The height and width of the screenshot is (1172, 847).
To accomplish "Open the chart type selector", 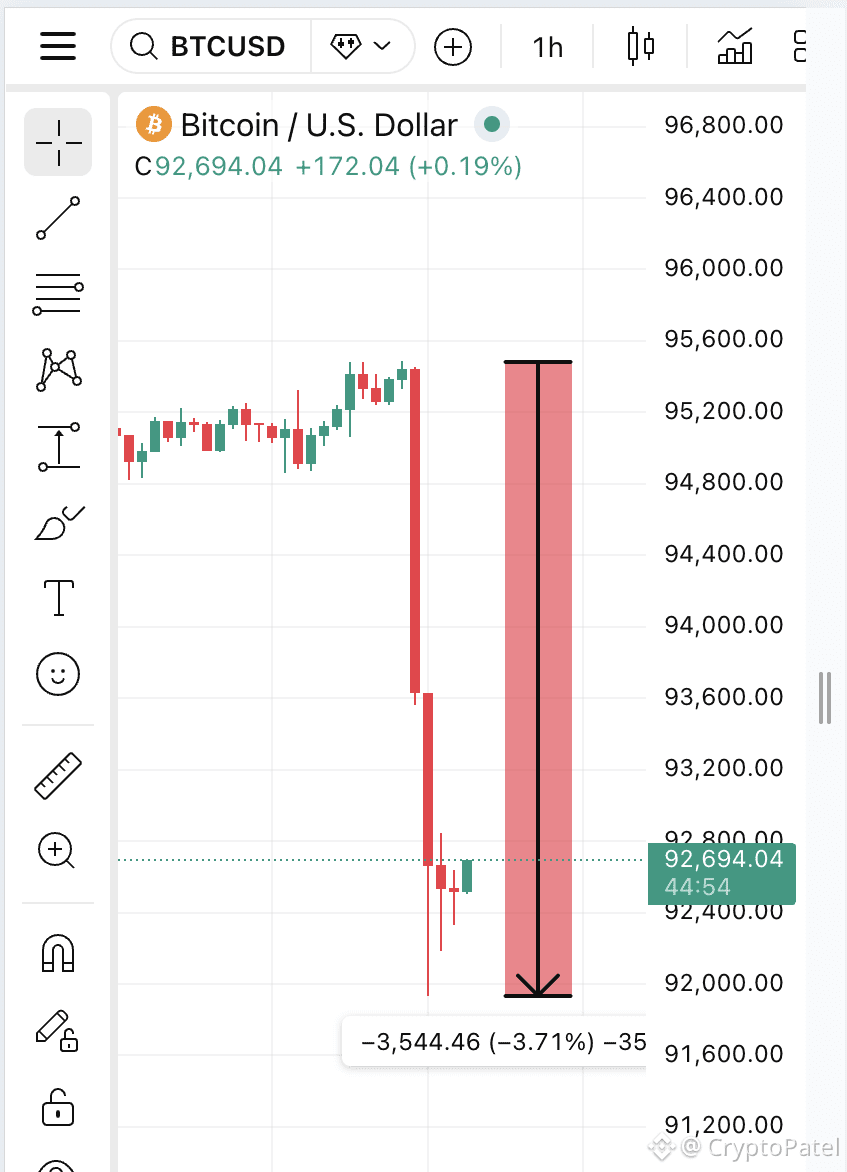I will pyautogui.click(x=640, y=46).
